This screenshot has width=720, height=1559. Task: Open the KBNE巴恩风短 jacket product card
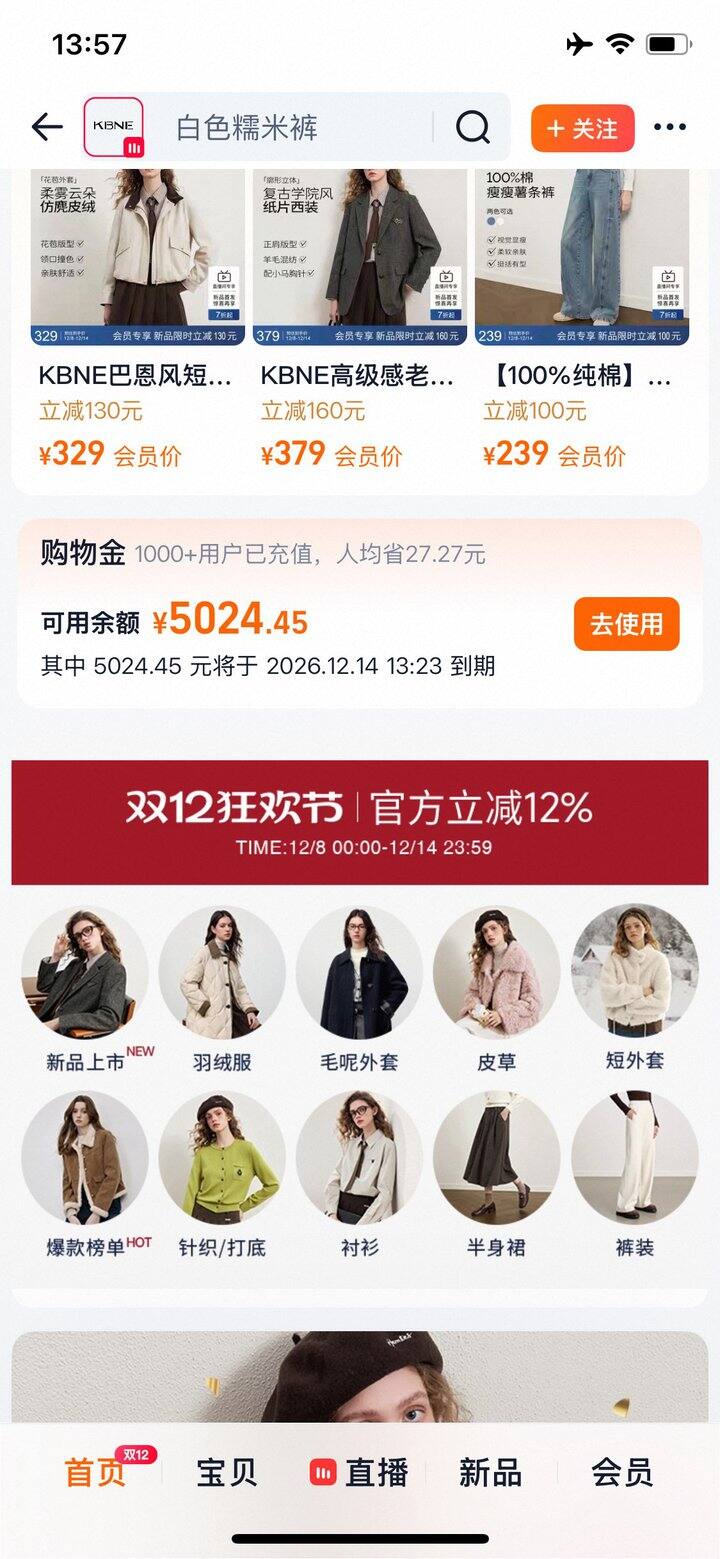coord(137,300)
